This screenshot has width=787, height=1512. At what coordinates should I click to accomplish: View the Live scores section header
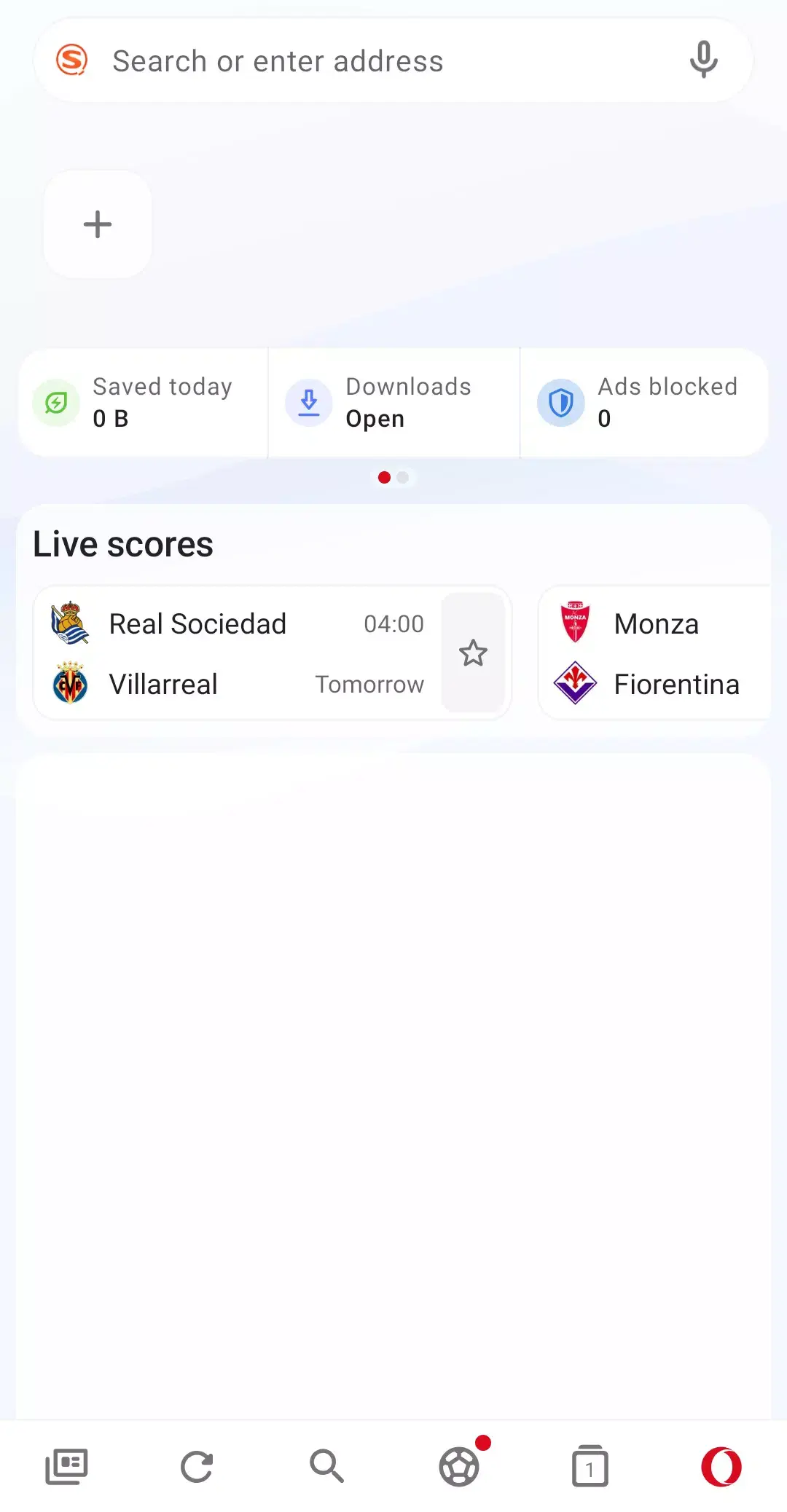point(122,543)
